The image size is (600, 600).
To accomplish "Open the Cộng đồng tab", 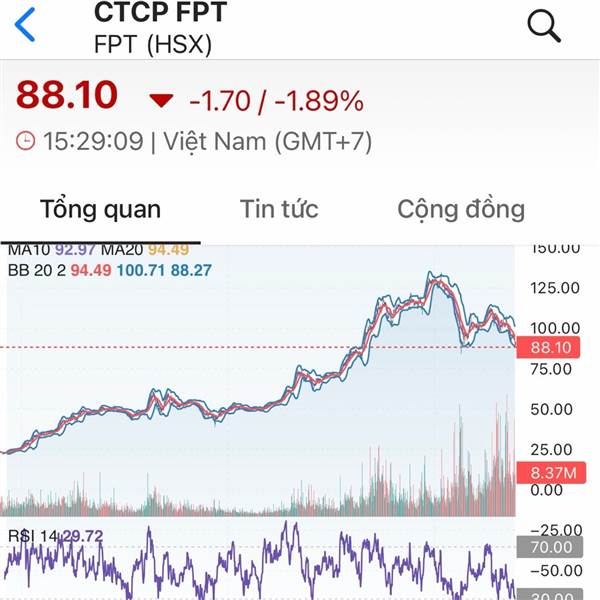I will click(461, 210).
